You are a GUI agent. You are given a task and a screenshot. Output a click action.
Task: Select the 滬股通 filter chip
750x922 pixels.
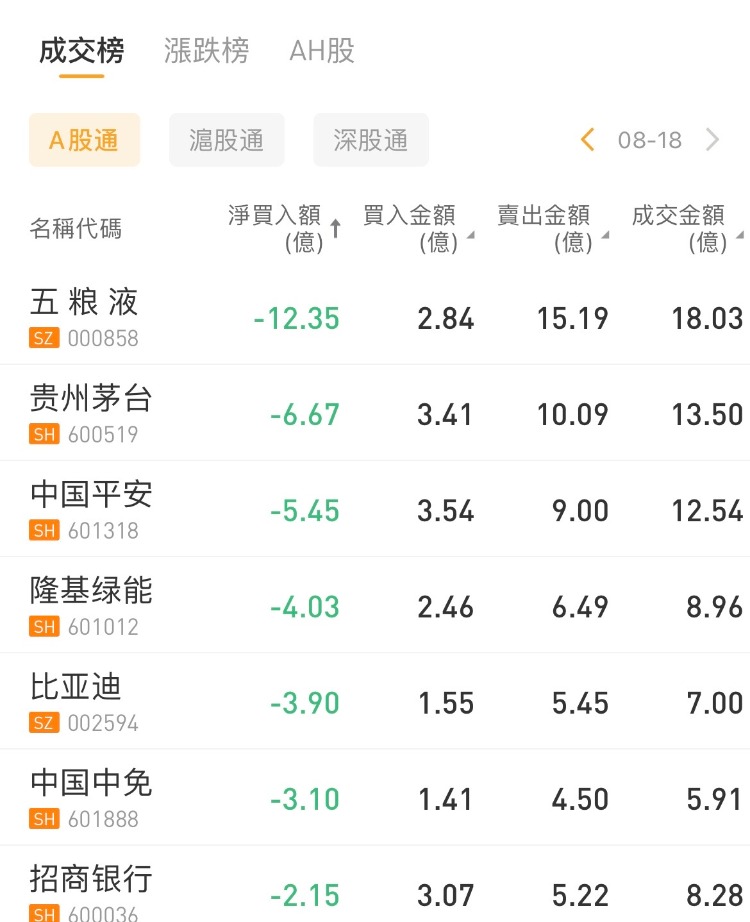227,140
